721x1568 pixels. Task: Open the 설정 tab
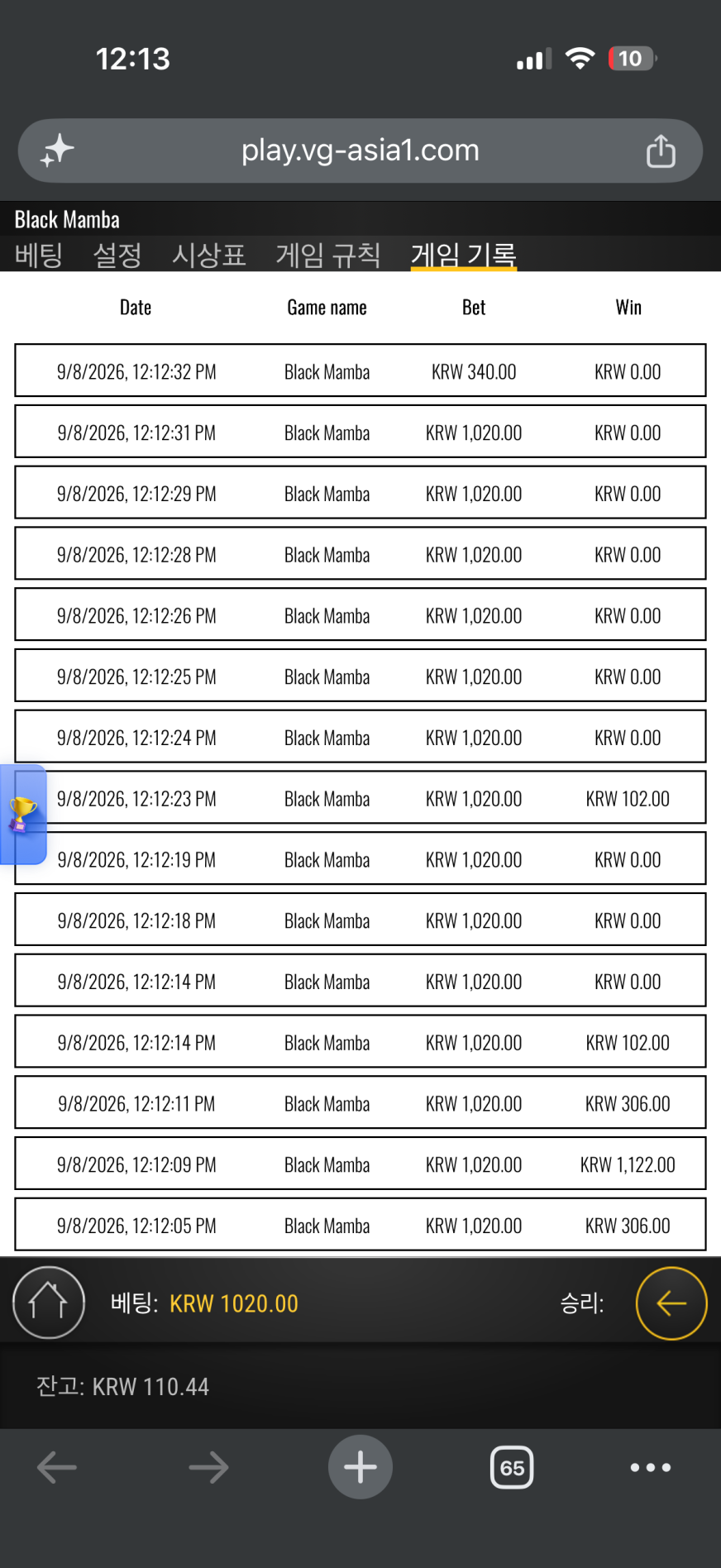point(117,255)
